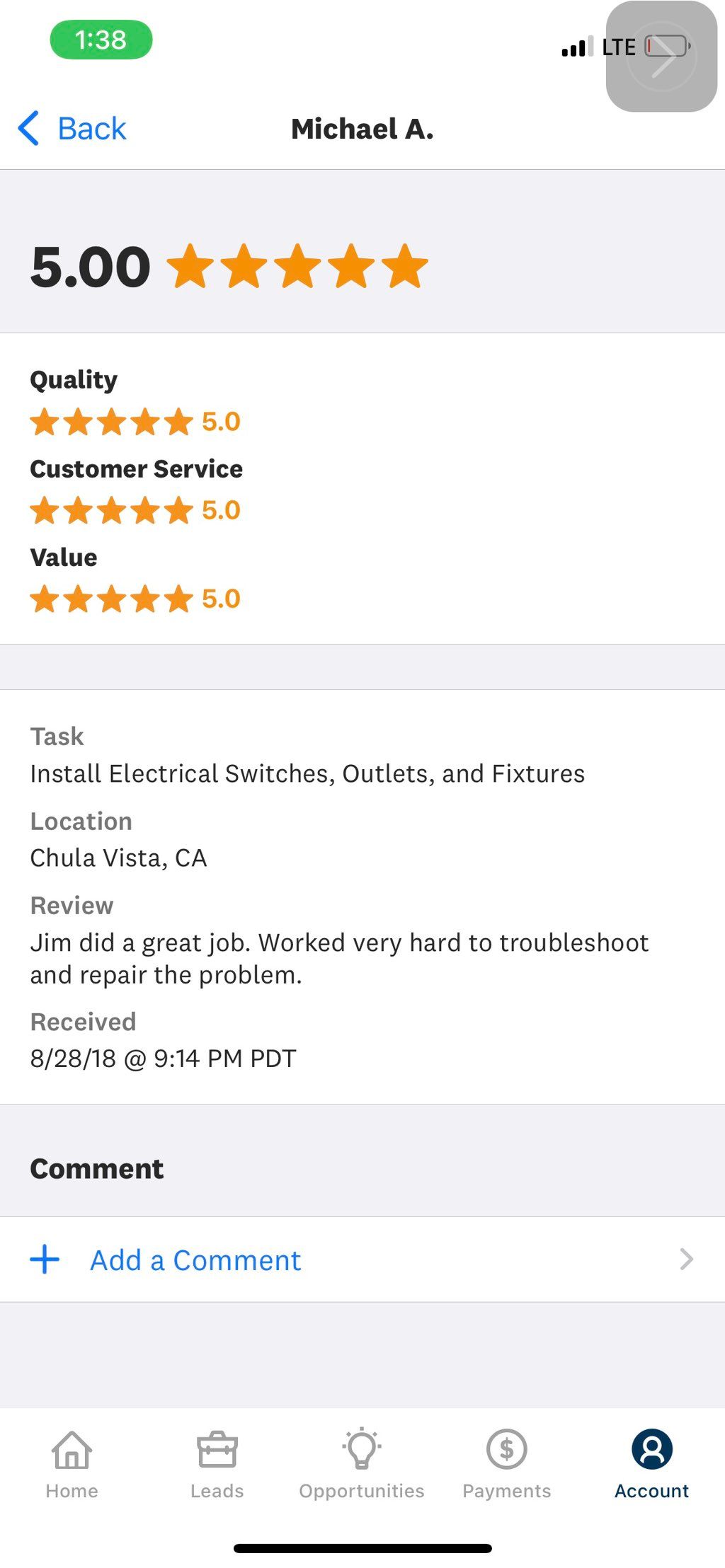
Task: Add a comment to Michael's review
Action: click(195, 1260)
